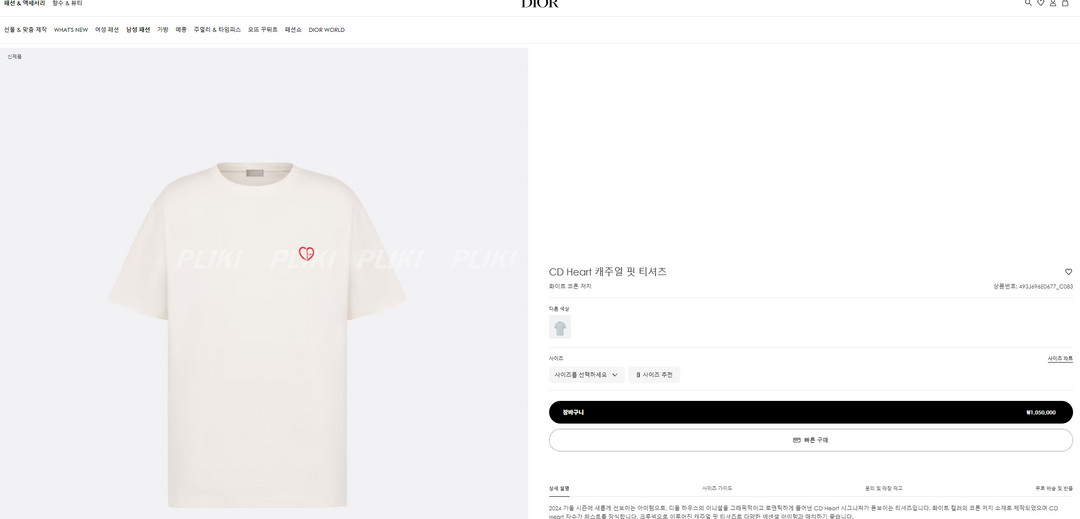This screenshot has width=1080, height=519.
Task: Open the account profile icon
Action: pos(1052,3)
